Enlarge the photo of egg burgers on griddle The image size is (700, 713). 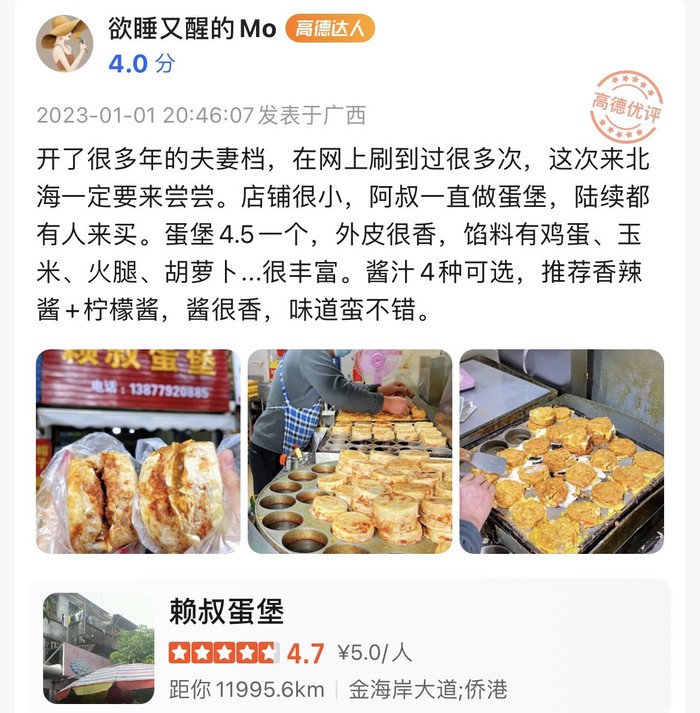point(562,451)
